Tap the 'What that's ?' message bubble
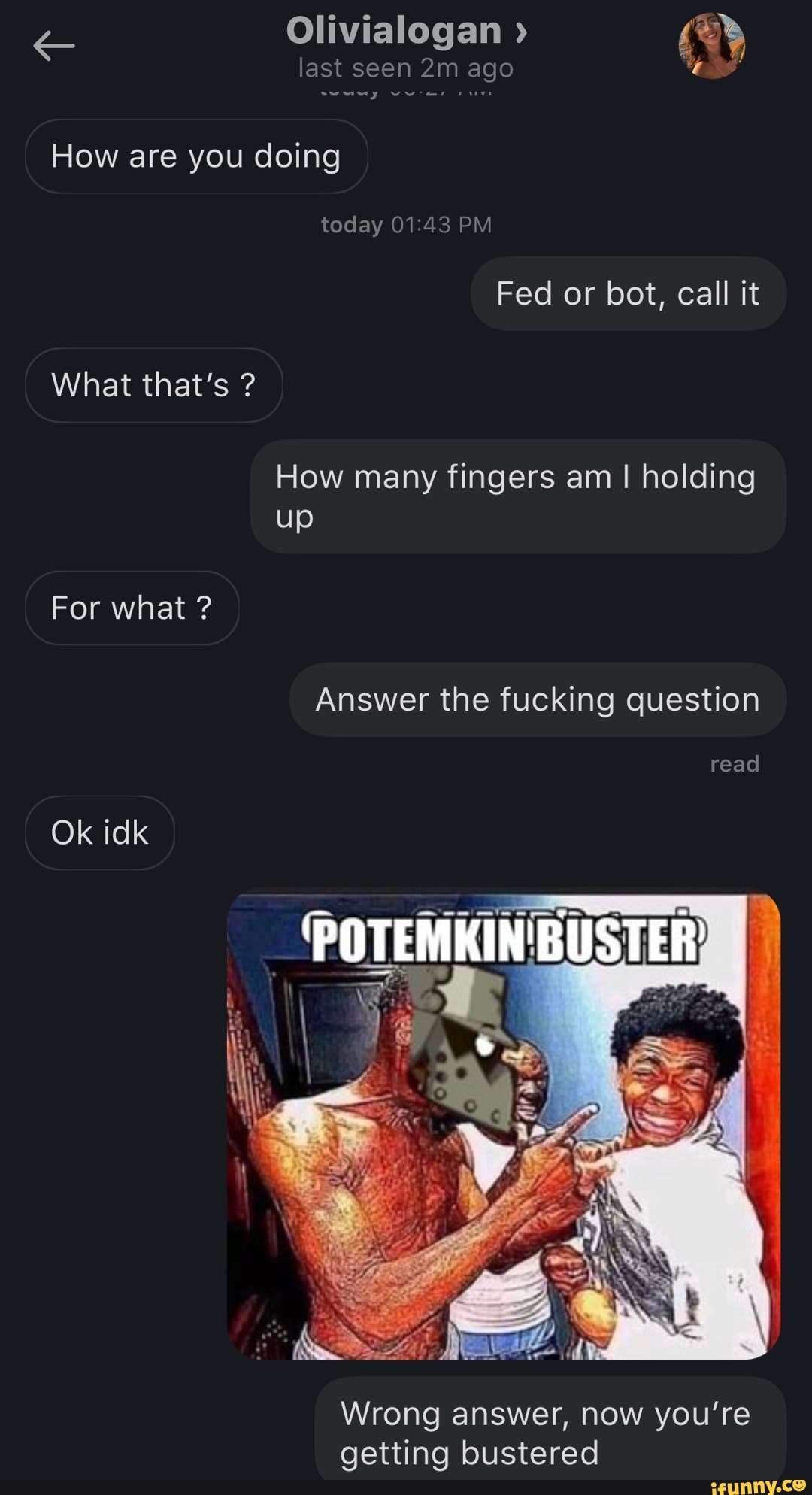This screenshot has height=1495, width=812. click(153, 384)
